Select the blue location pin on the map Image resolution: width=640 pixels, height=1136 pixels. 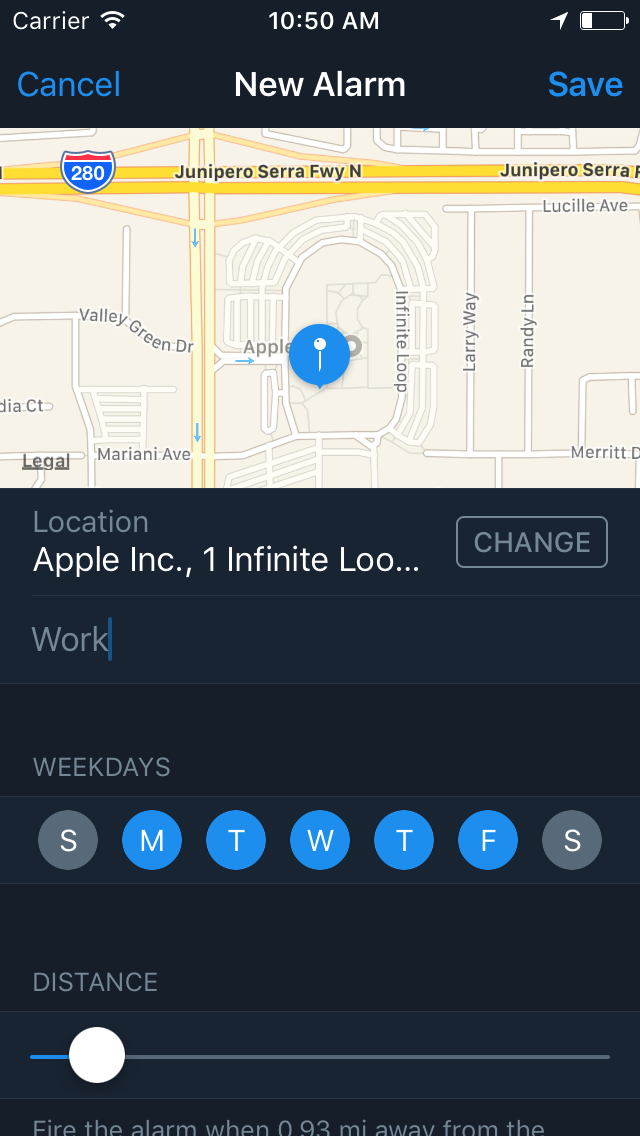coord(320,356)
